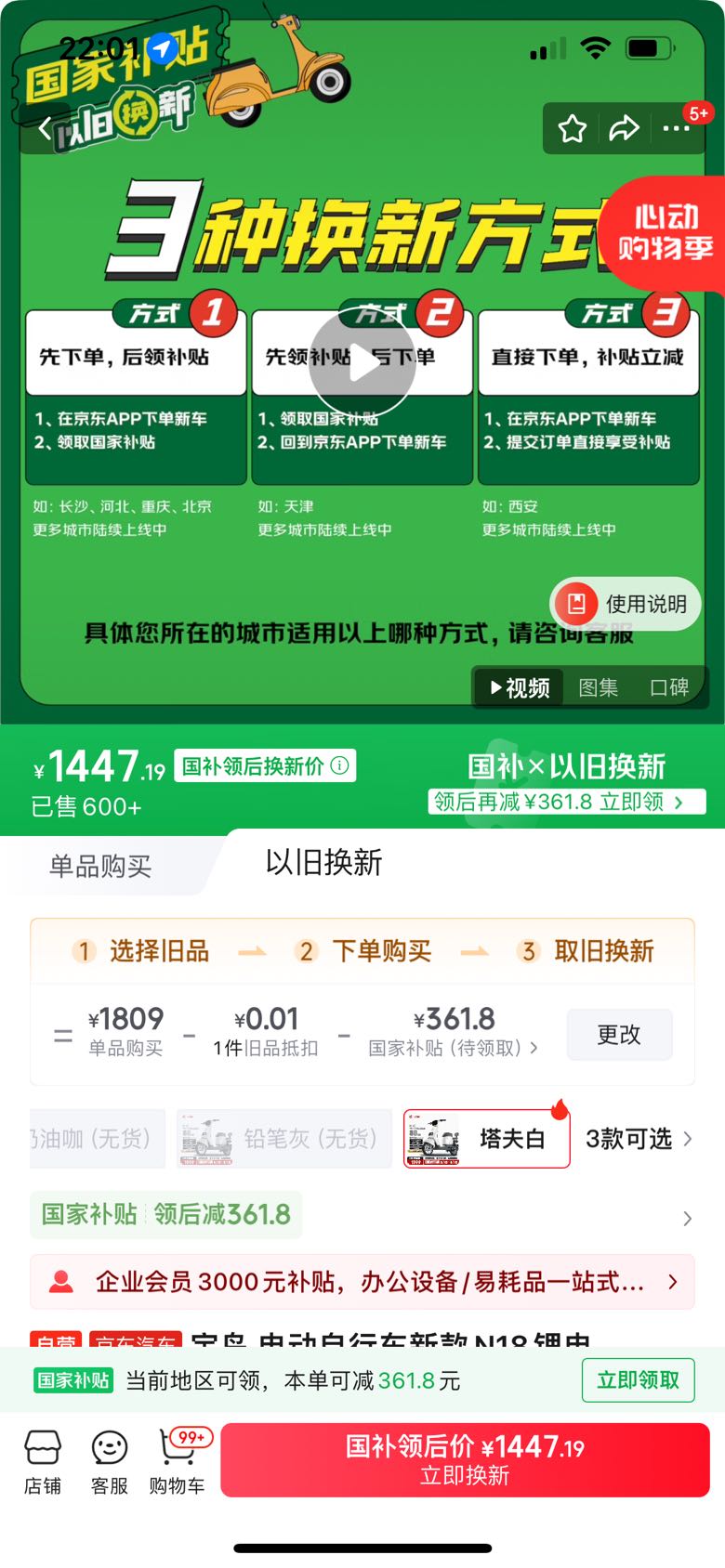
Task: Switch to the 图集 gallery tab
Action: click(x=598, y=687)
